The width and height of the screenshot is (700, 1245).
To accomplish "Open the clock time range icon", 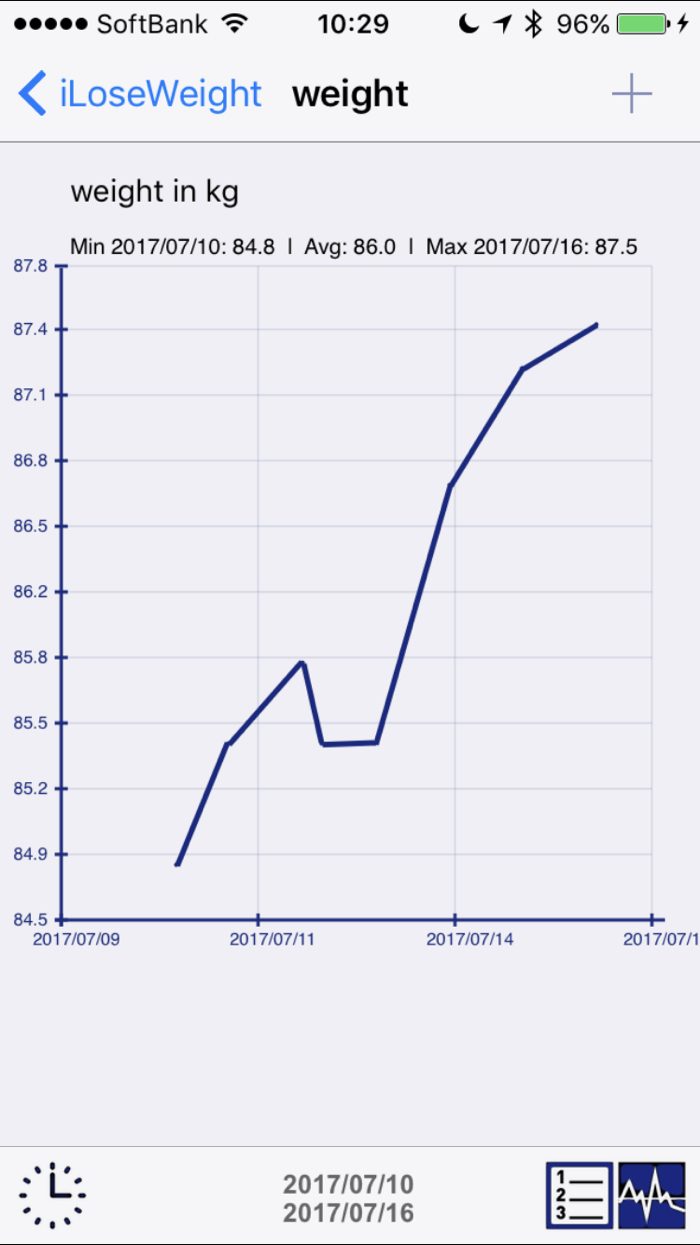I will [52, 1195].
